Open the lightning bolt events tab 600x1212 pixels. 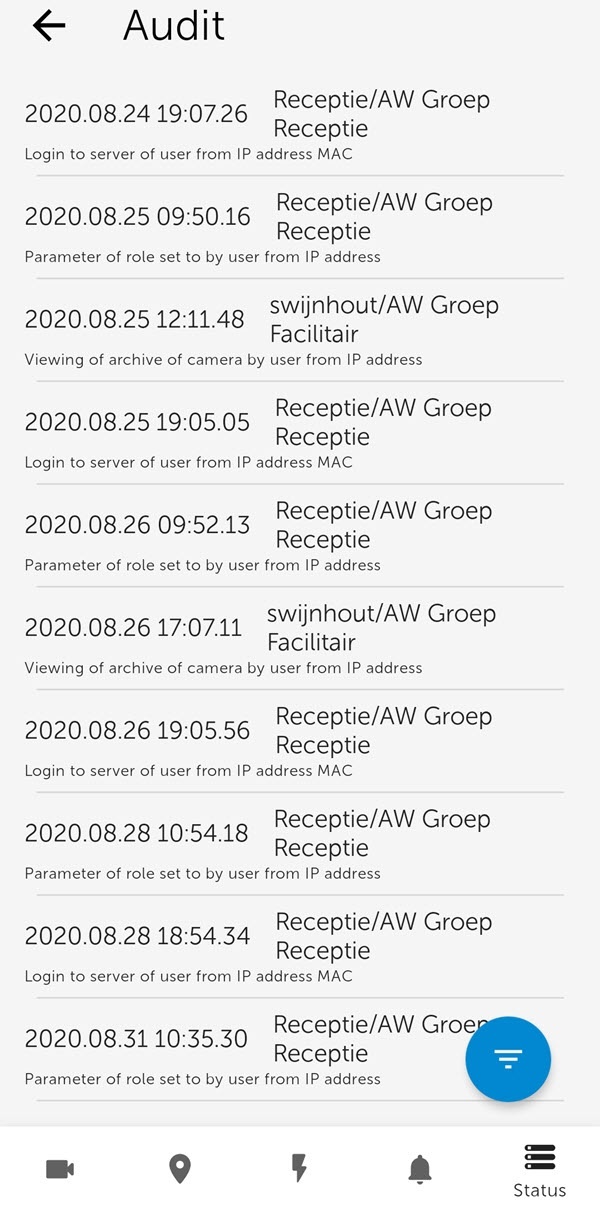[299, 1168]
